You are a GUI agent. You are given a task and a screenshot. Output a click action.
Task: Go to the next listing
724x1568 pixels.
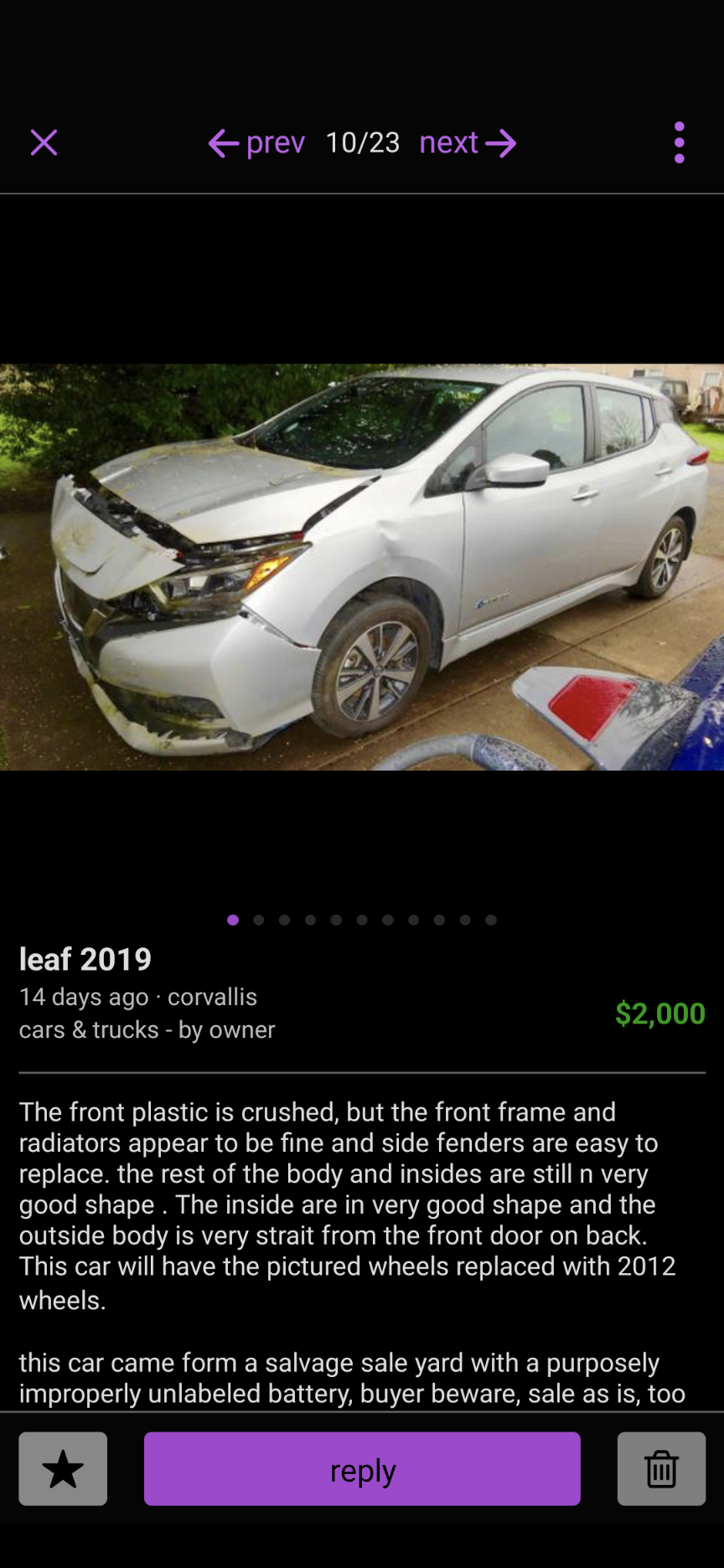click(467, 143)
